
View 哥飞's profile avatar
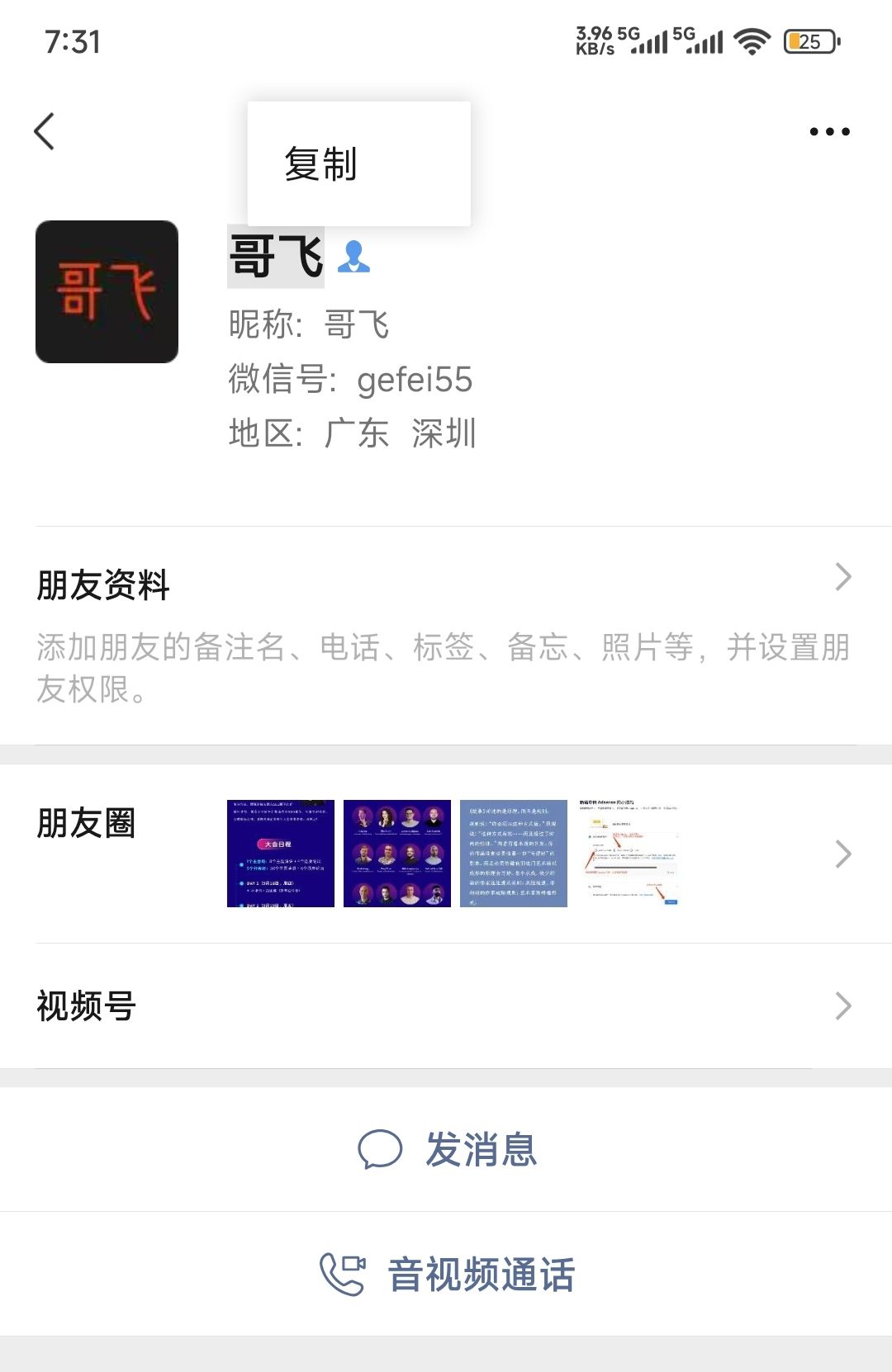click(x=107, y=291)
